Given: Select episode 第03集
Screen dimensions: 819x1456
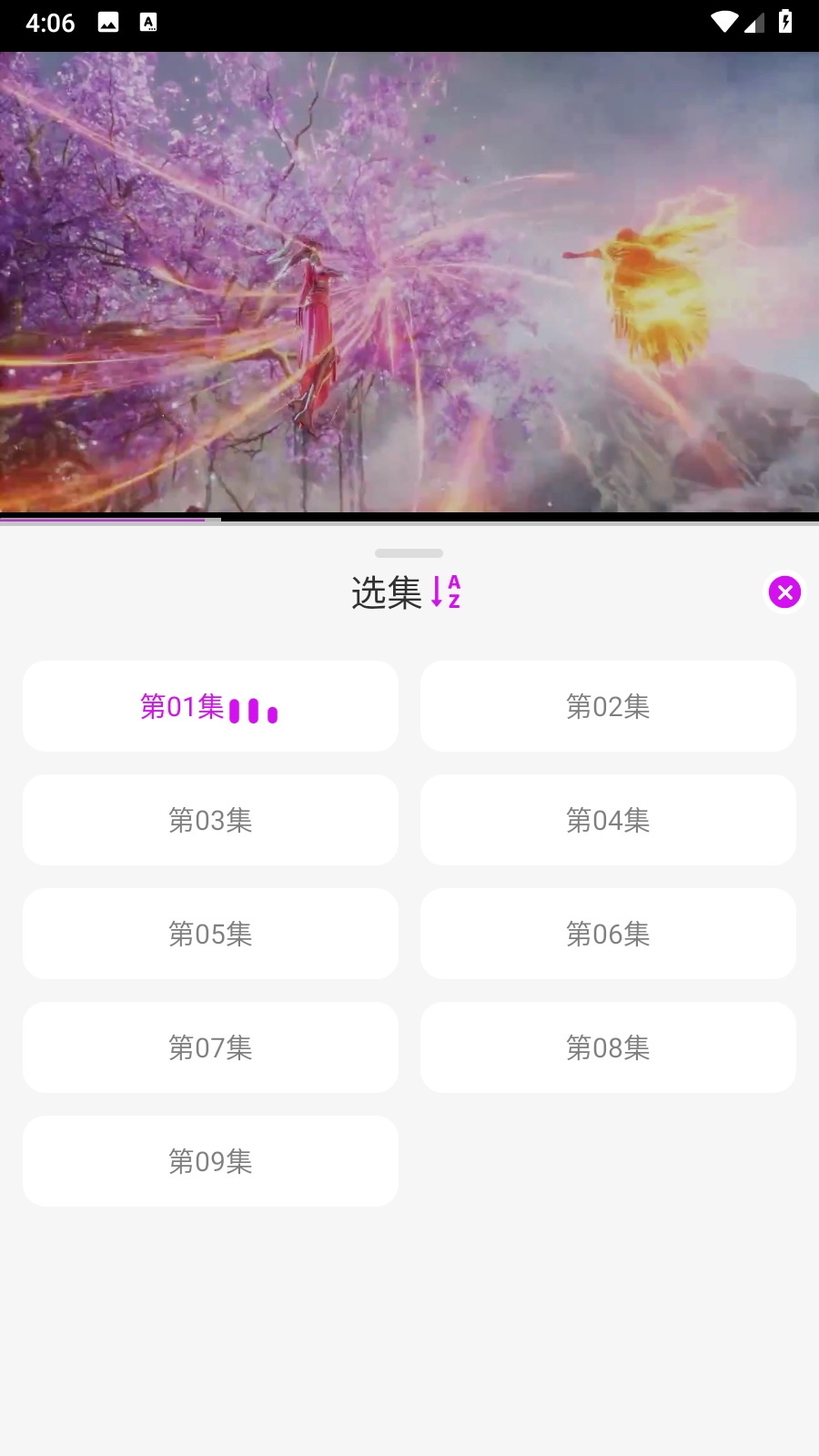Looking at the screenshot, I should [x=210, y=820].
